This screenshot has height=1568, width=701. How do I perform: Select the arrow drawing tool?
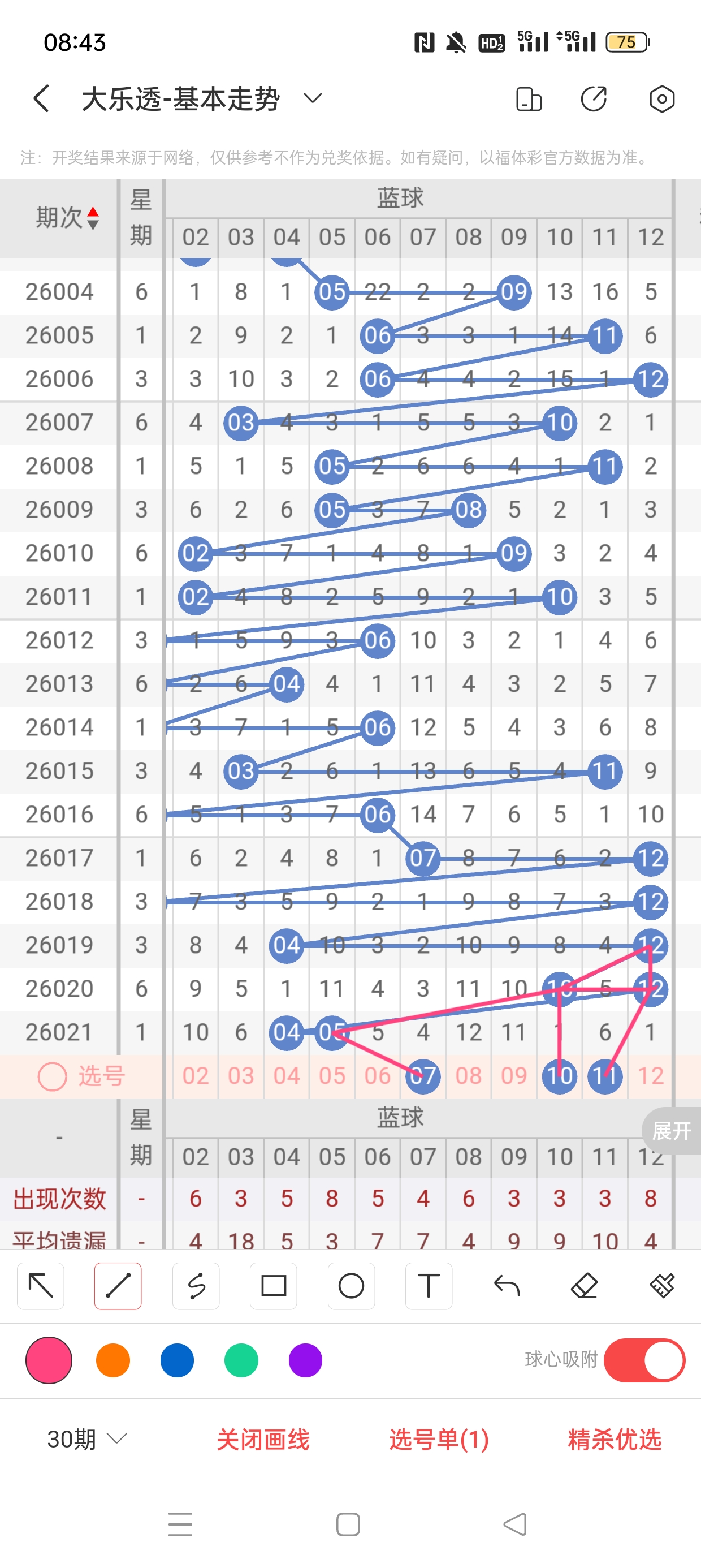point(41,1286)
